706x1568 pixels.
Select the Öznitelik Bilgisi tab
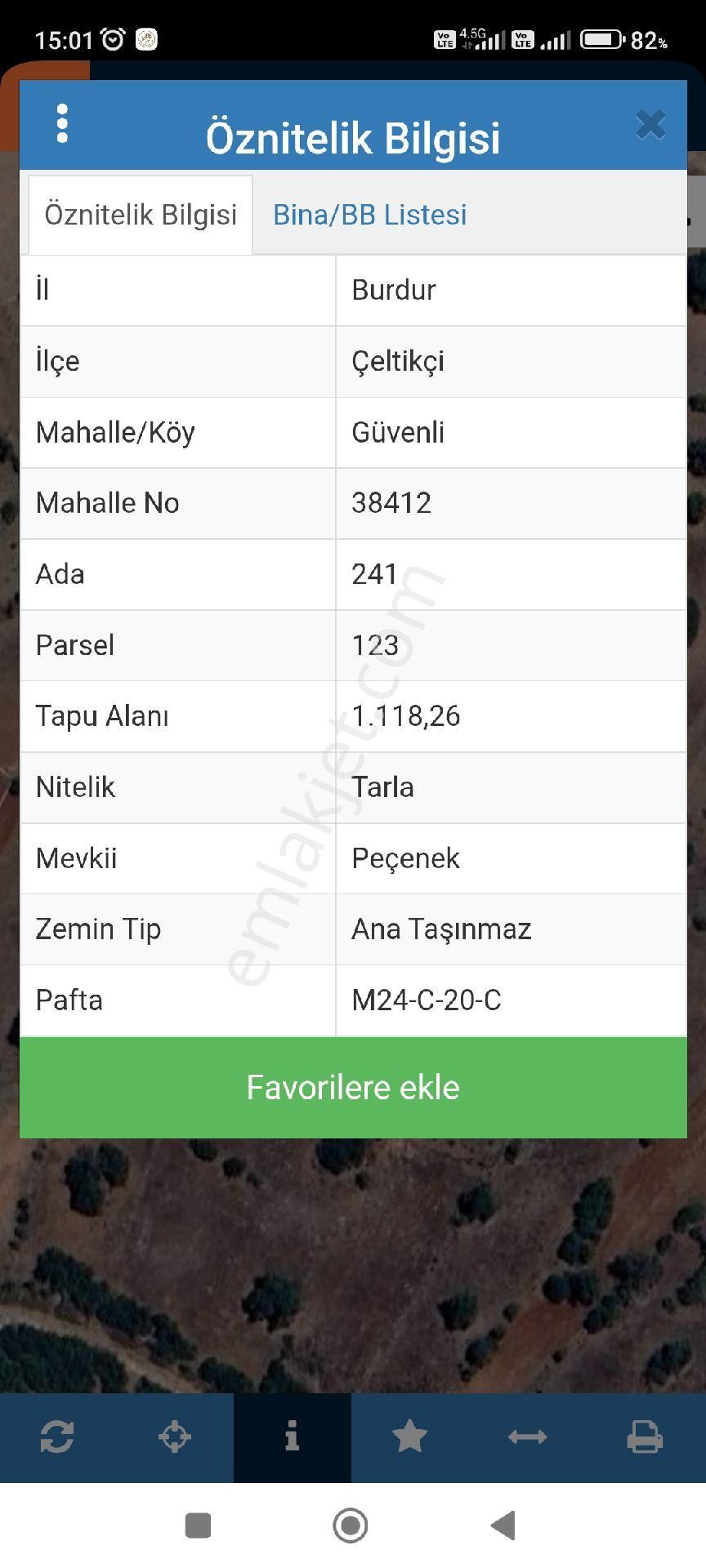click(141, 215)
